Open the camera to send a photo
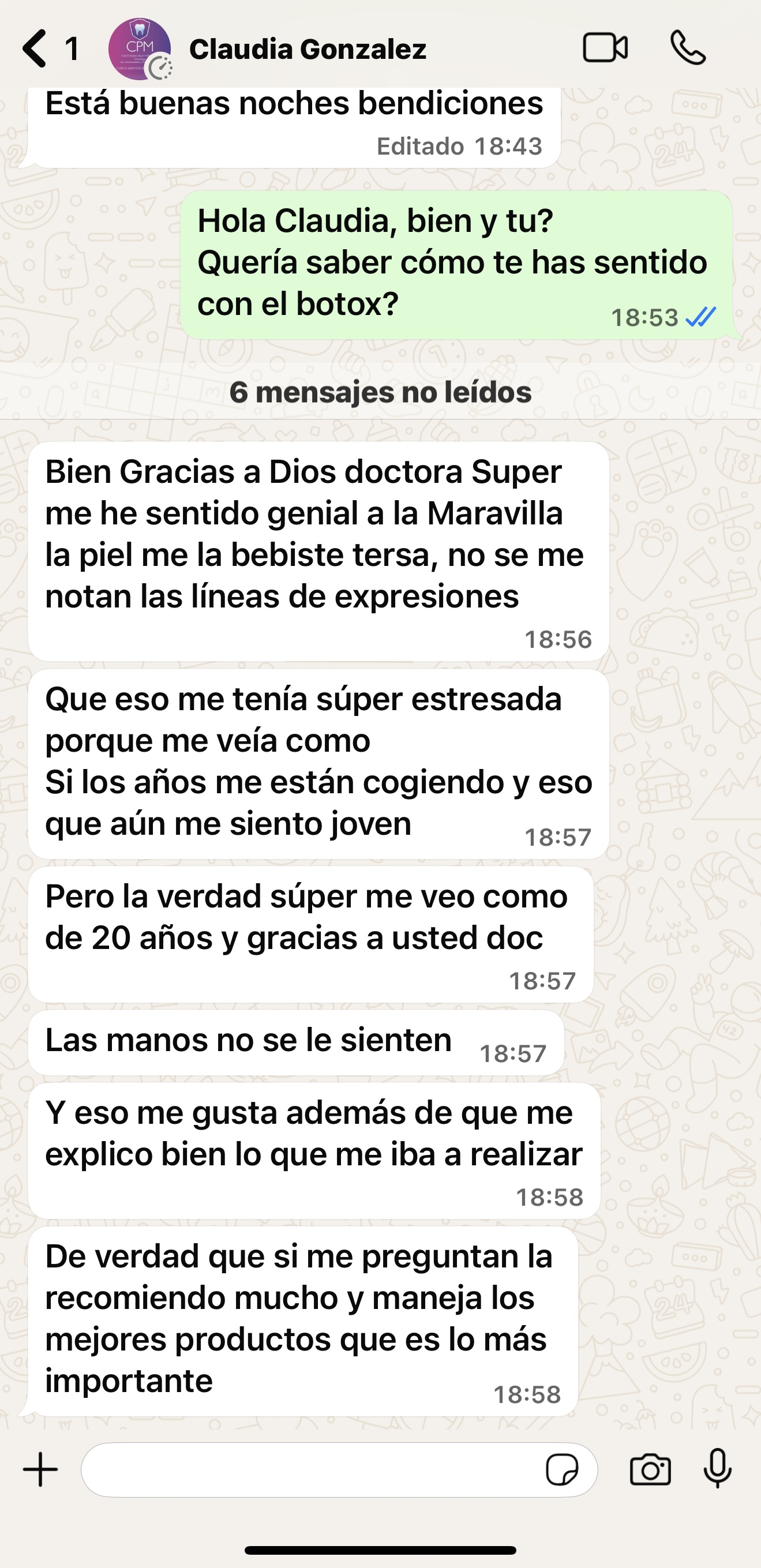Screen dimensions: 761x1568 point(650,1470)
